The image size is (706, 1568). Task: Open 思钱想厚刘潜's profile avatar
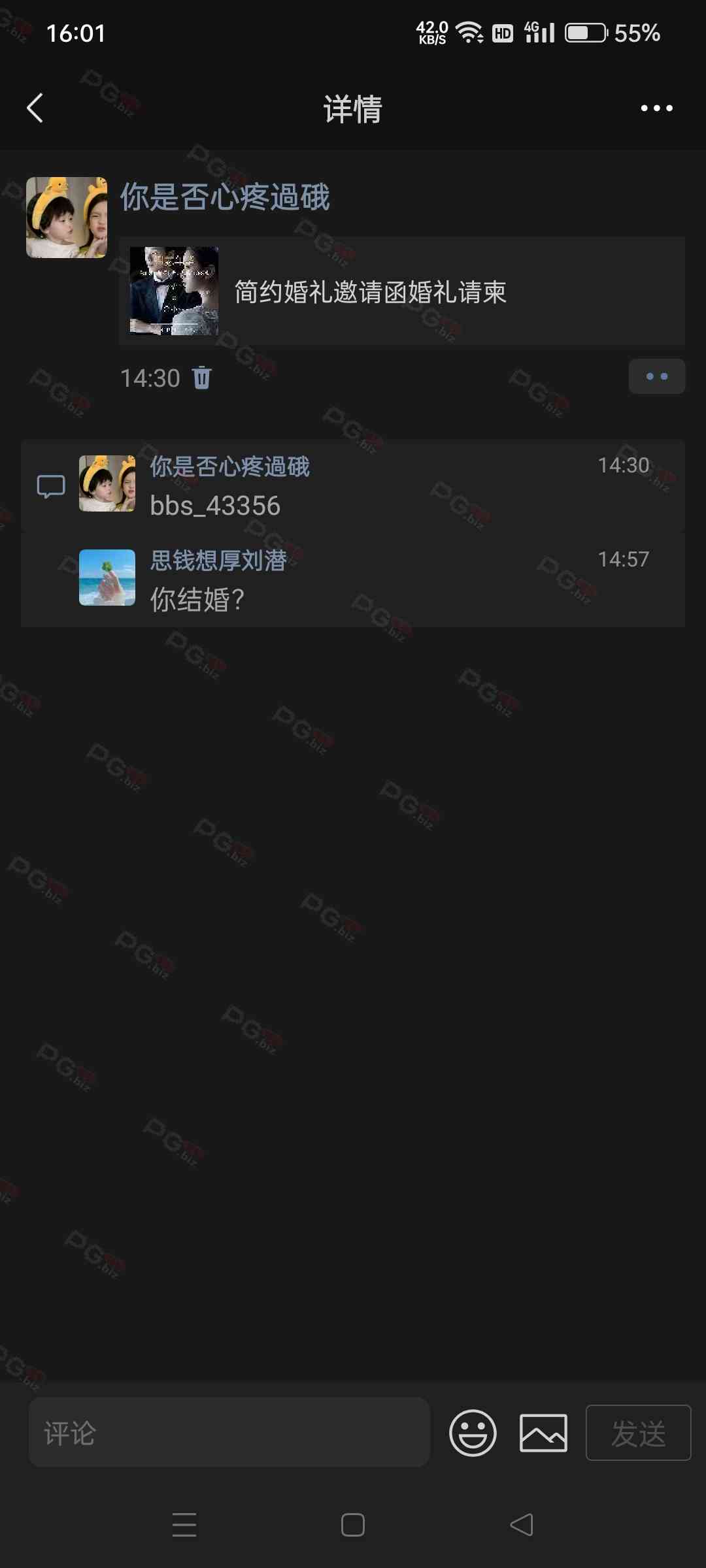tap(107, 577)
